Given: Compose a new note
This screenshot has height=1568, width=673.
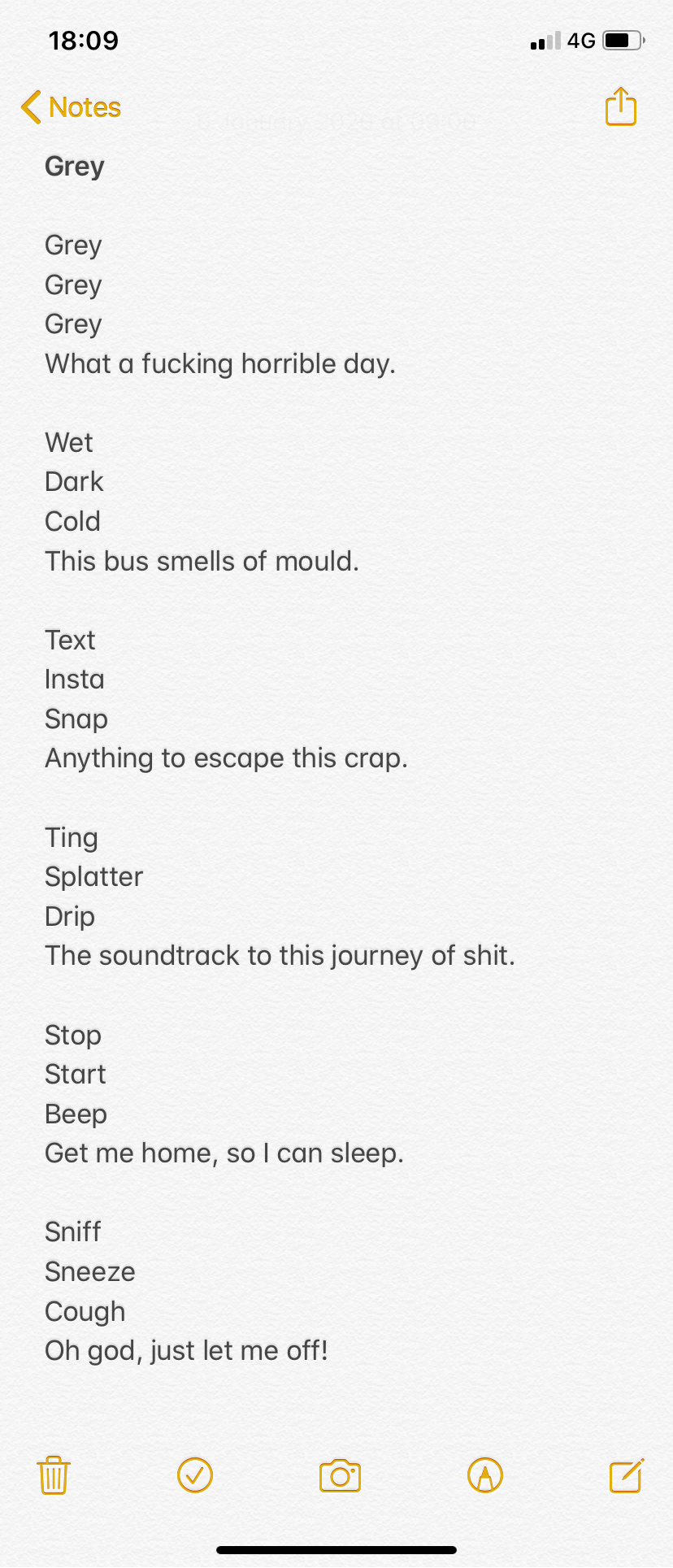Looking at the screenshot, I should click(627, 1475).
